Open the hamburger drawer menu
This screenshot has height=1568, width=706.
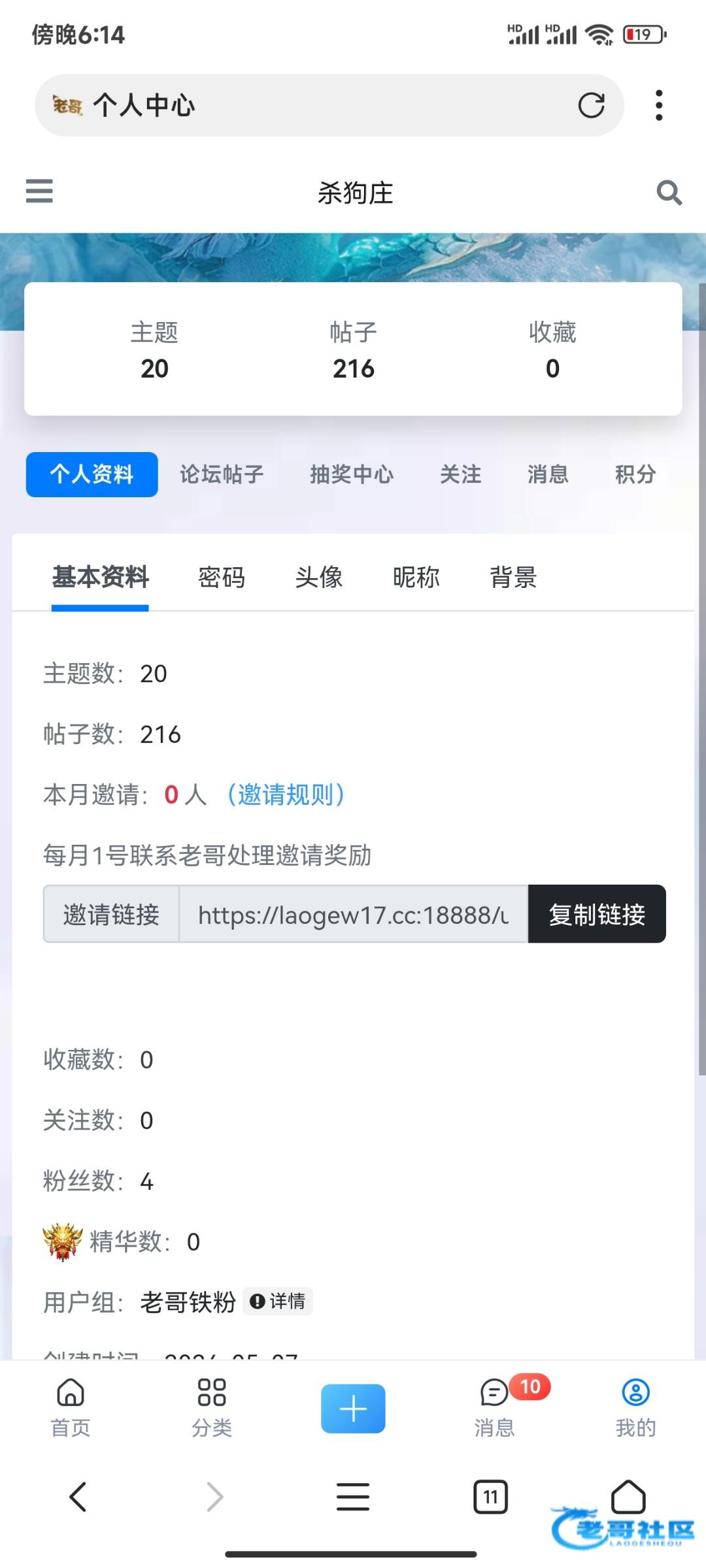coord(39,191)
